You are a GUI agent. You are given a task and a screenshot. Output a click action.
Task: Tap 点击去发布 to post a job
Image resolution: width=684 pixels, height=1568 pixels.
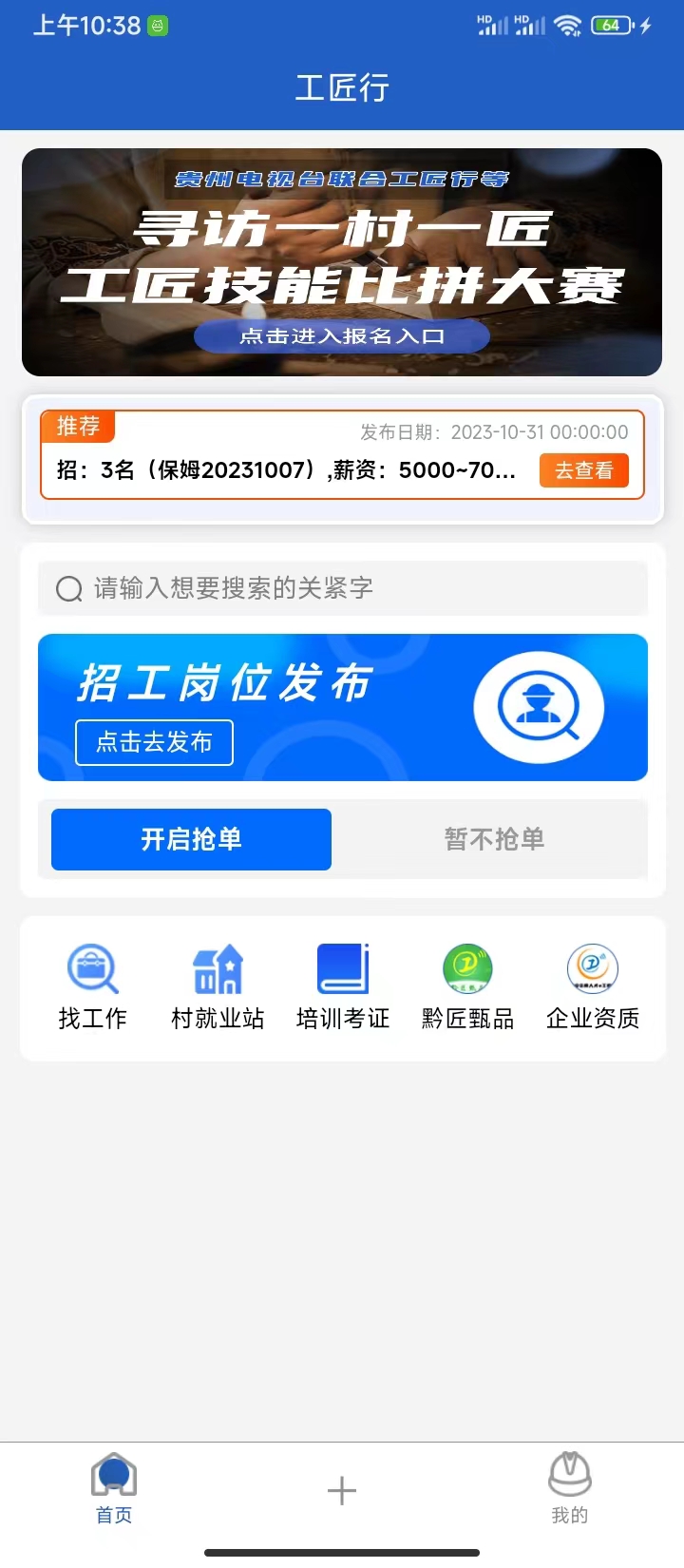coord(154,742)
